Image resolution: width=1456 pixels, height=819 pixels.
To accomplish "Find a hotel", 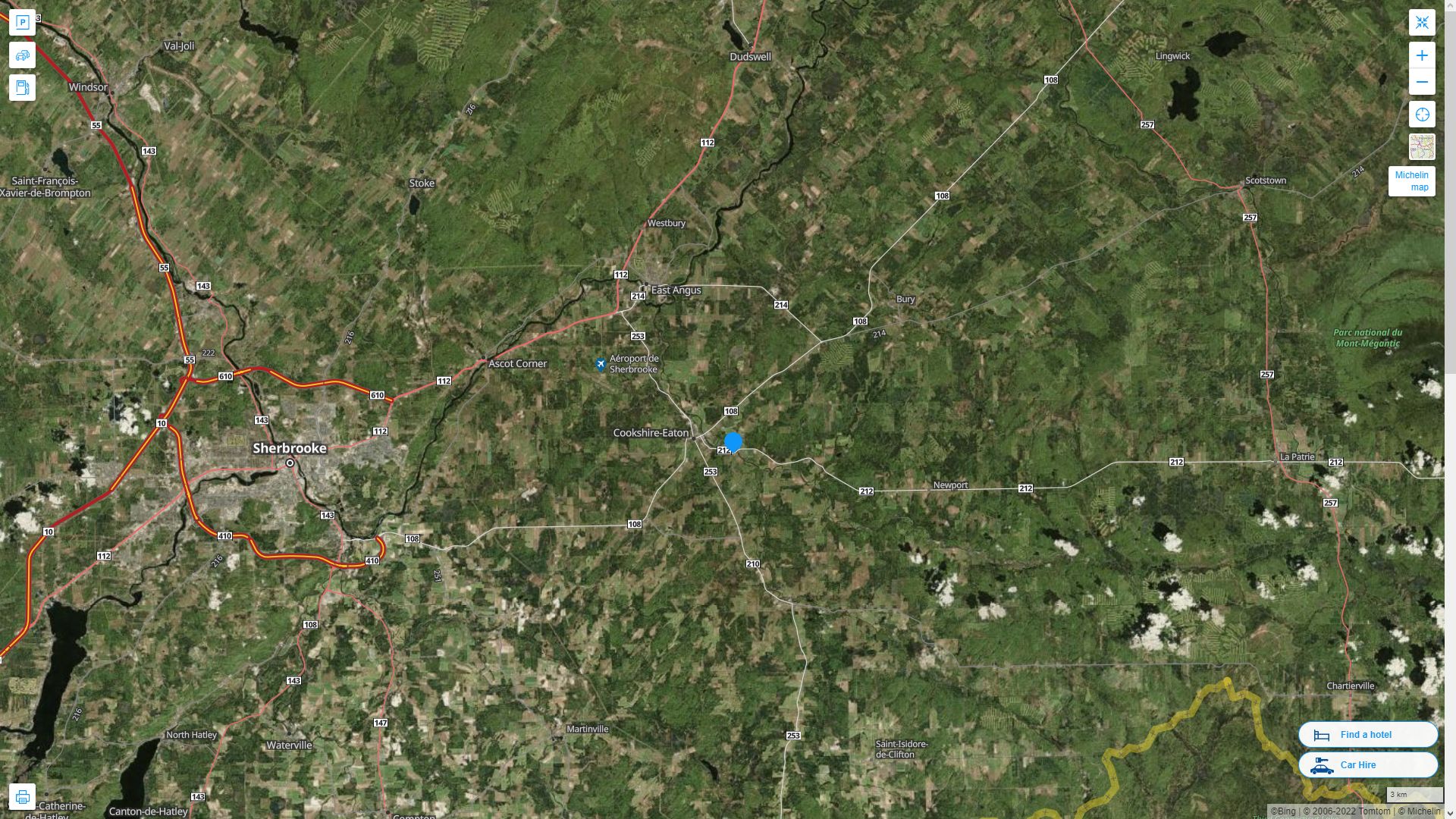I will point(1367,734).
